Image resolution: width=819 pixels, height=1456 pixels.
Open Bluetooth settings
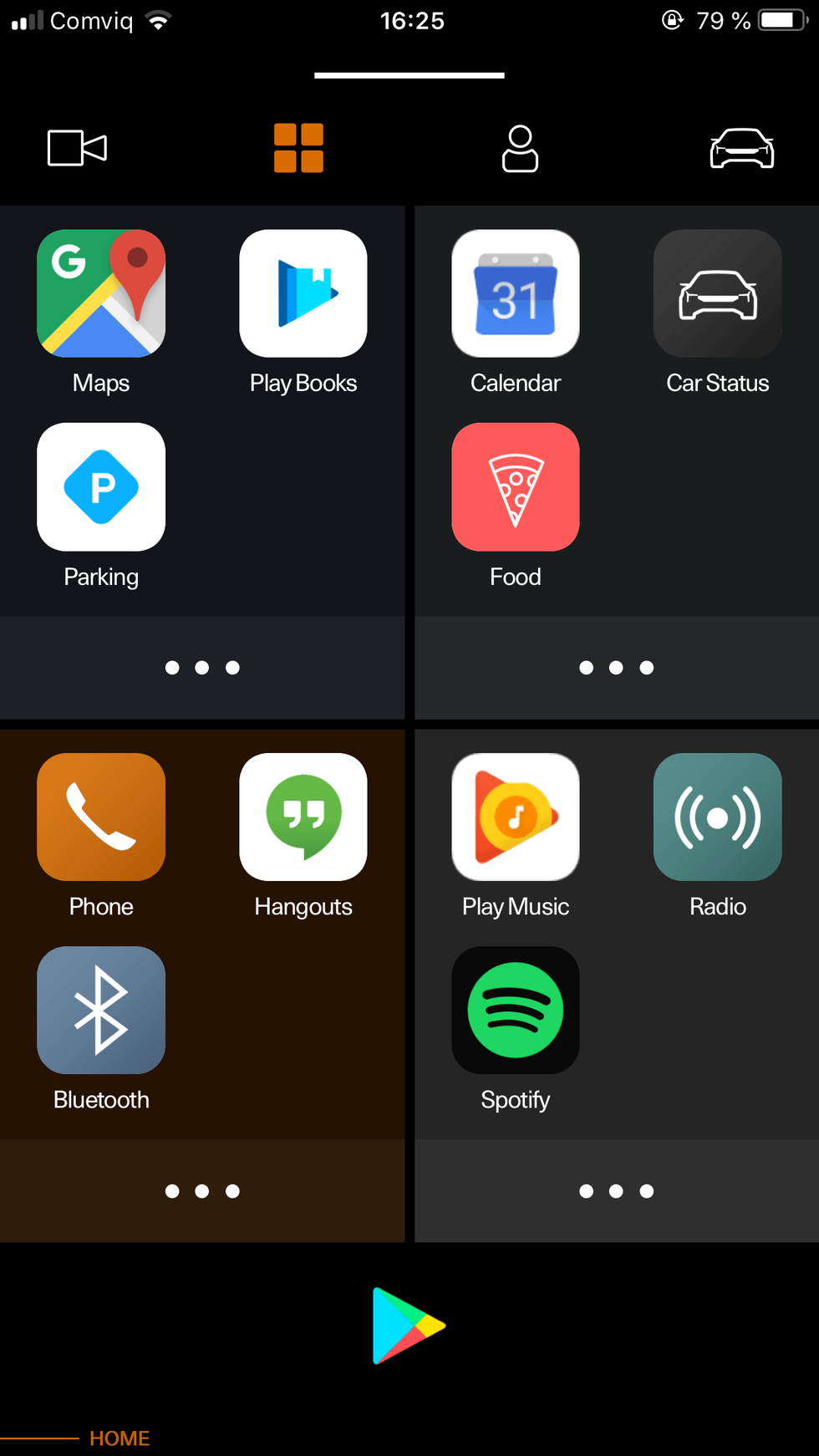point(101,1011)
